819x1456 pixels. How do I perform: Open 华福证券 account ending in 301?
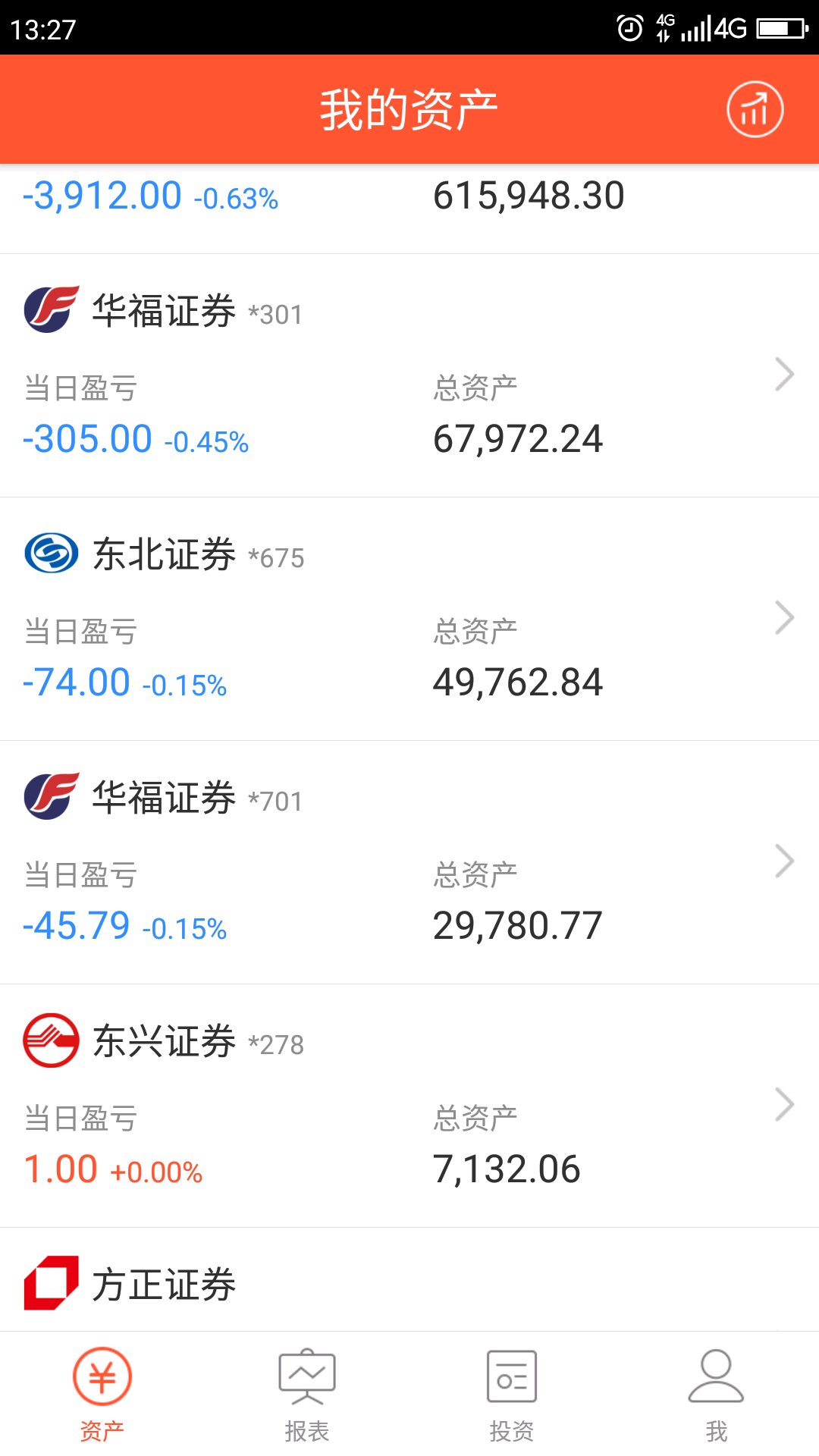409,375
